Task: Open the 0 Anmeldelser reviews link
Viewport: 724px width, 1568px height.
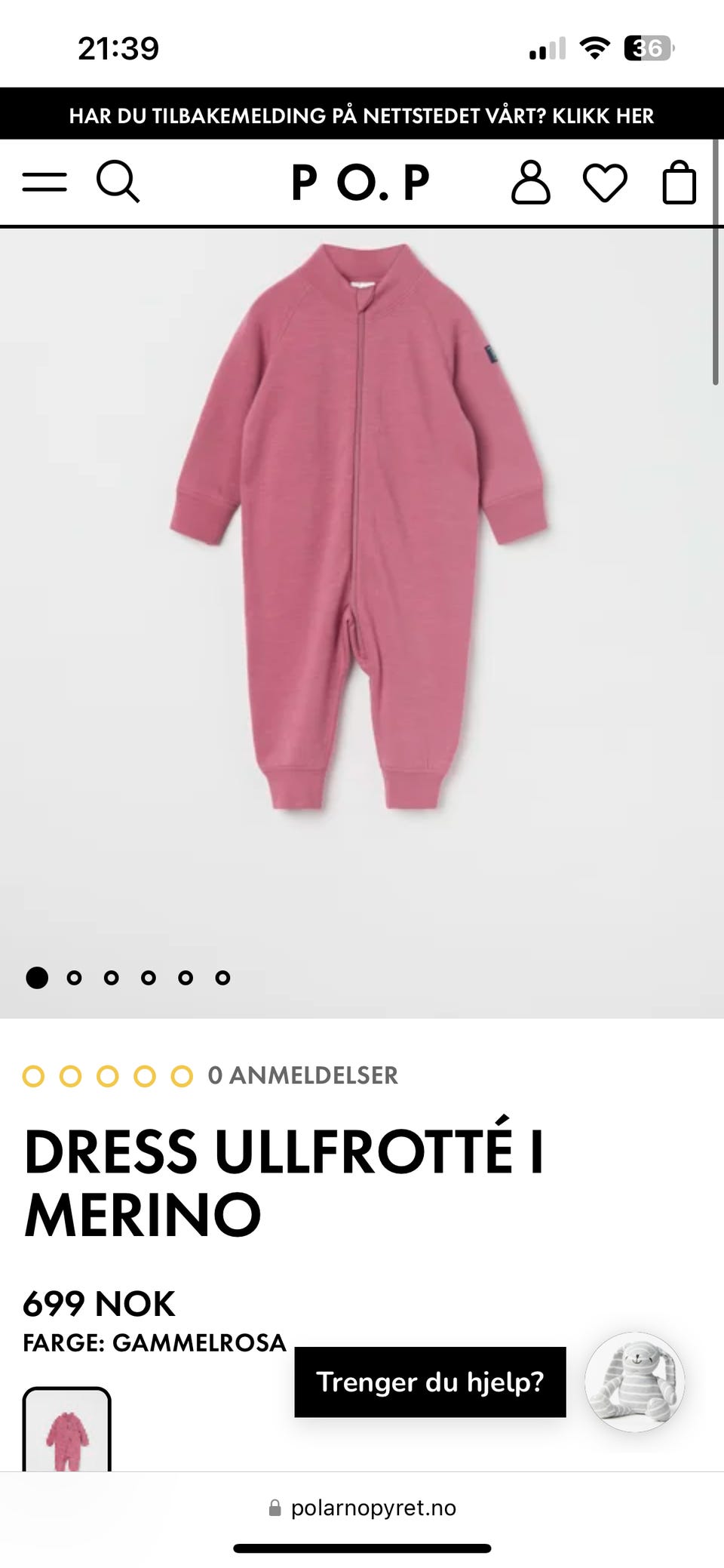Action: click(x=302, y=1075)
